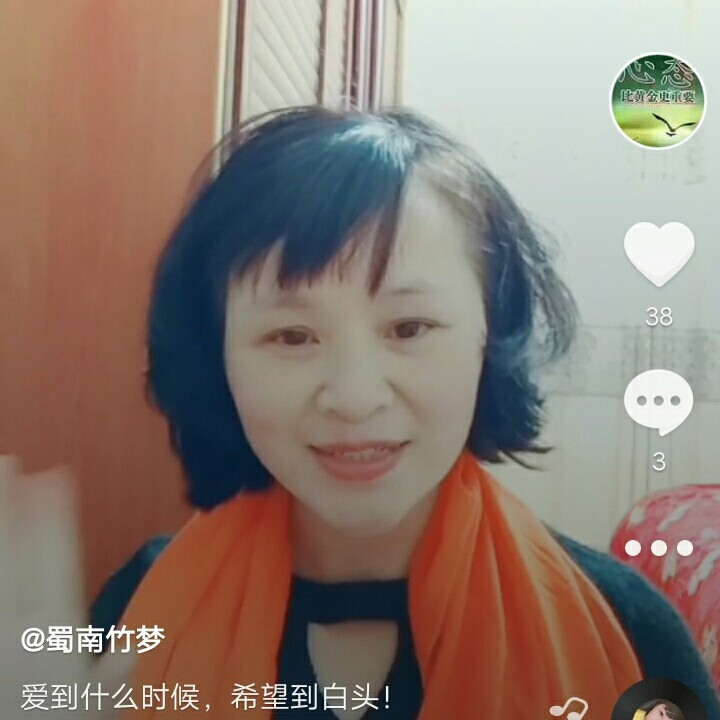Open the creator's round profile avatar
Viewport: 720px width, 720px height.
click(x=658, y=101)
